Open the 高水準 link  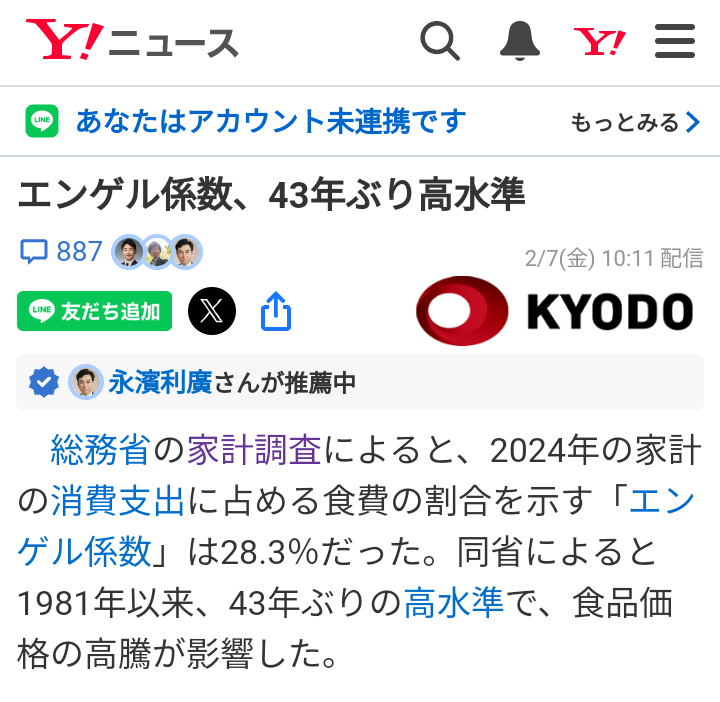[453, 603]
